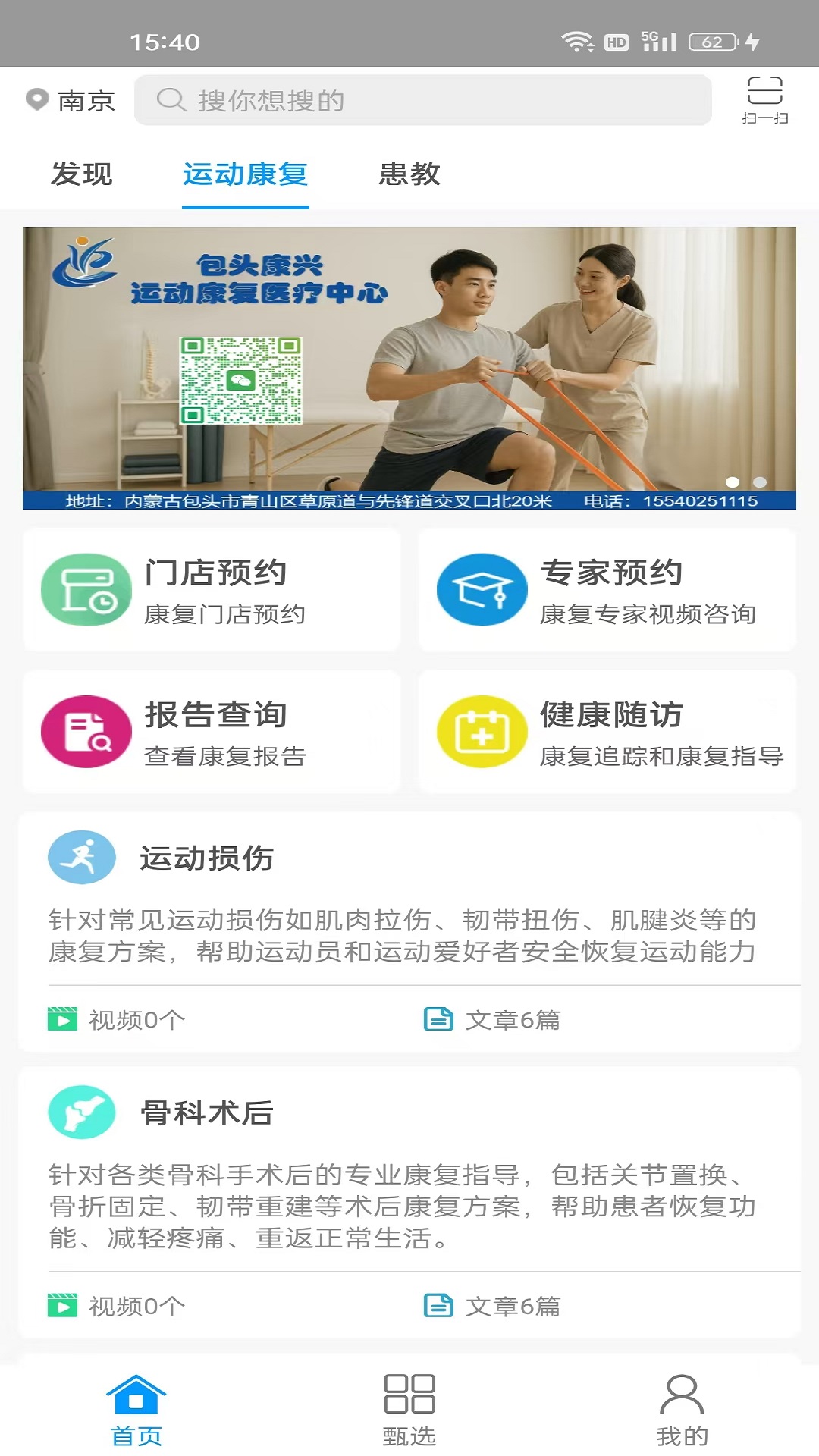Tap the second carousel indicator dot

pyautogui.click(x=758, y=482)
